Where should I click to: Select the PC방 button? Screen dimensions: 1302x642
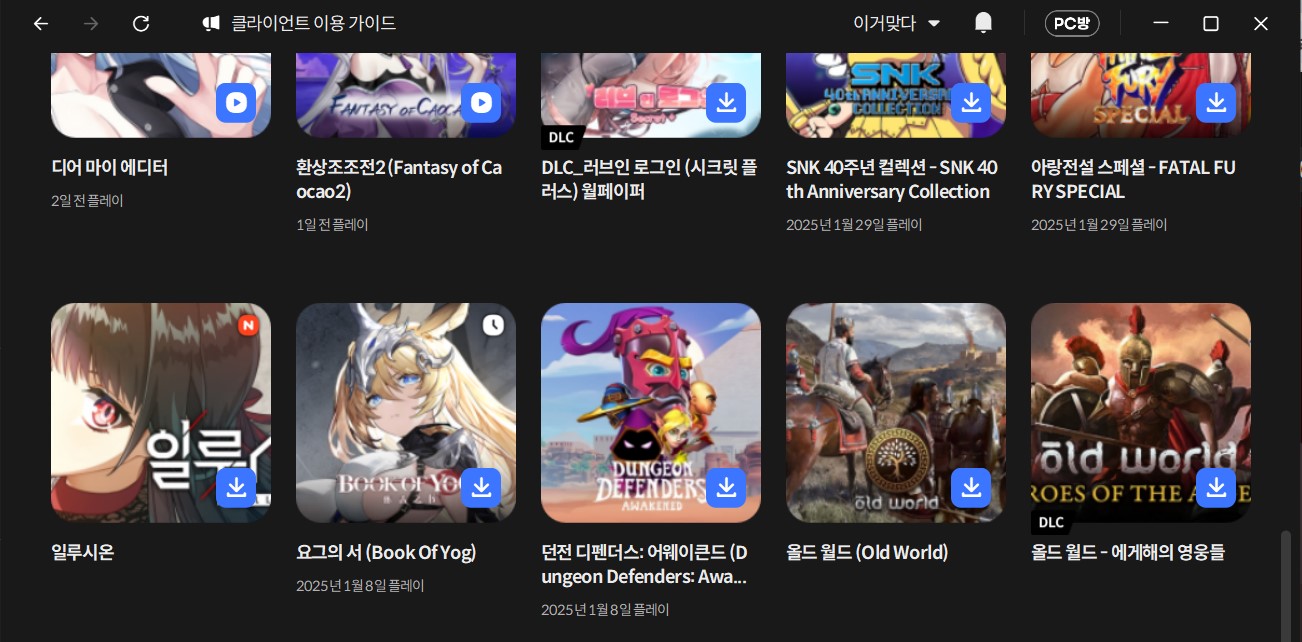1071,23
